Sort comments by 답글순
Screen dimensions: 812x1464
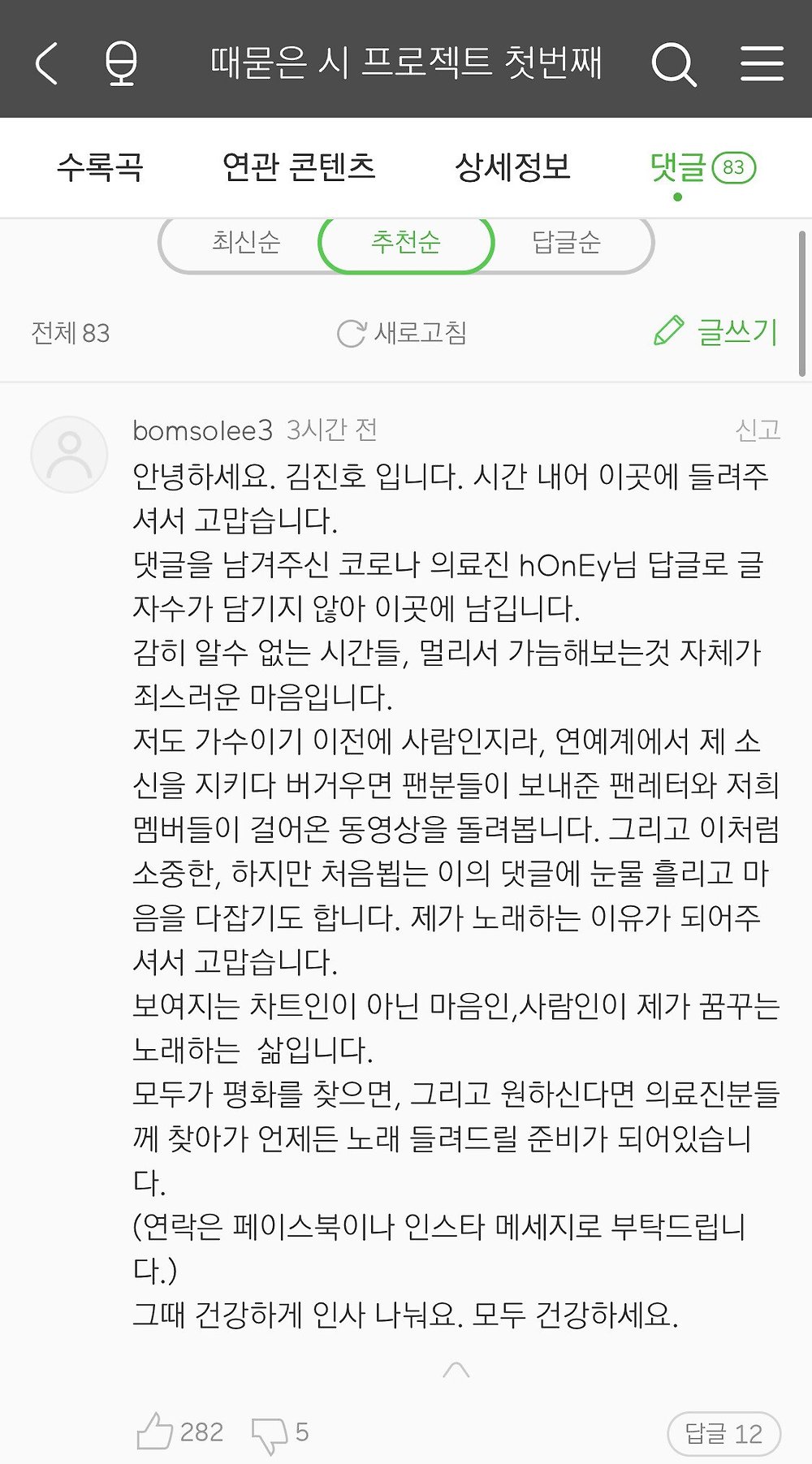566,242
